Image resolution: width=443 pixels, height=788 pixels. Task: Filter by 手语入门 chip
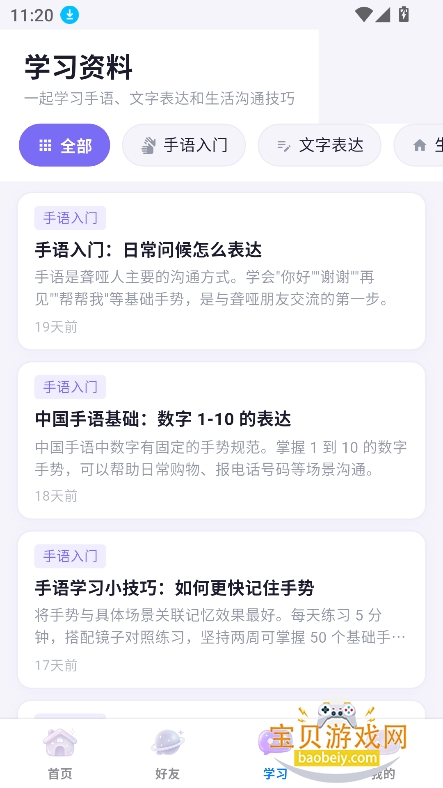pyautogui.click(x=184, y=145)
